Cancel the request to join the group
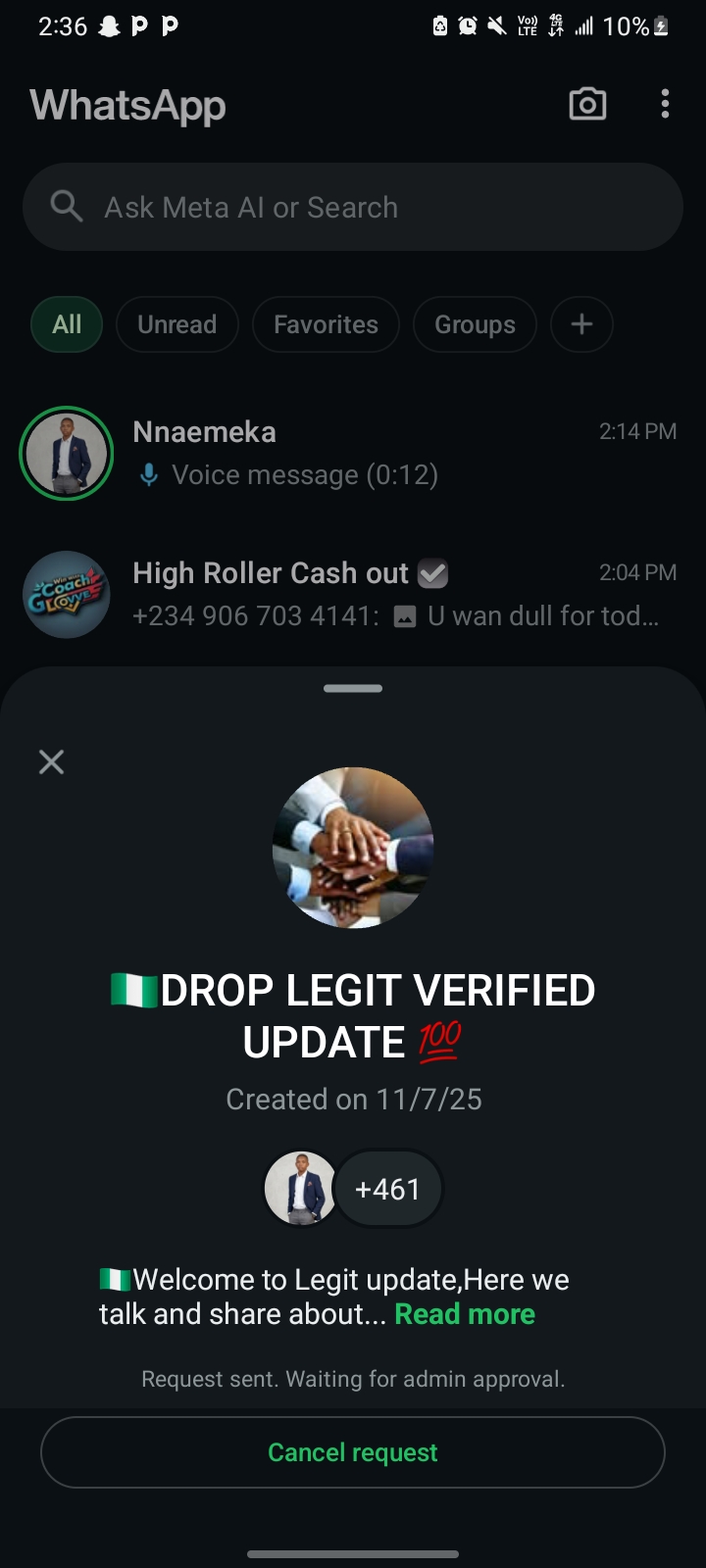The height and width of the screenshot is (1568, 706). (353, 1452)
